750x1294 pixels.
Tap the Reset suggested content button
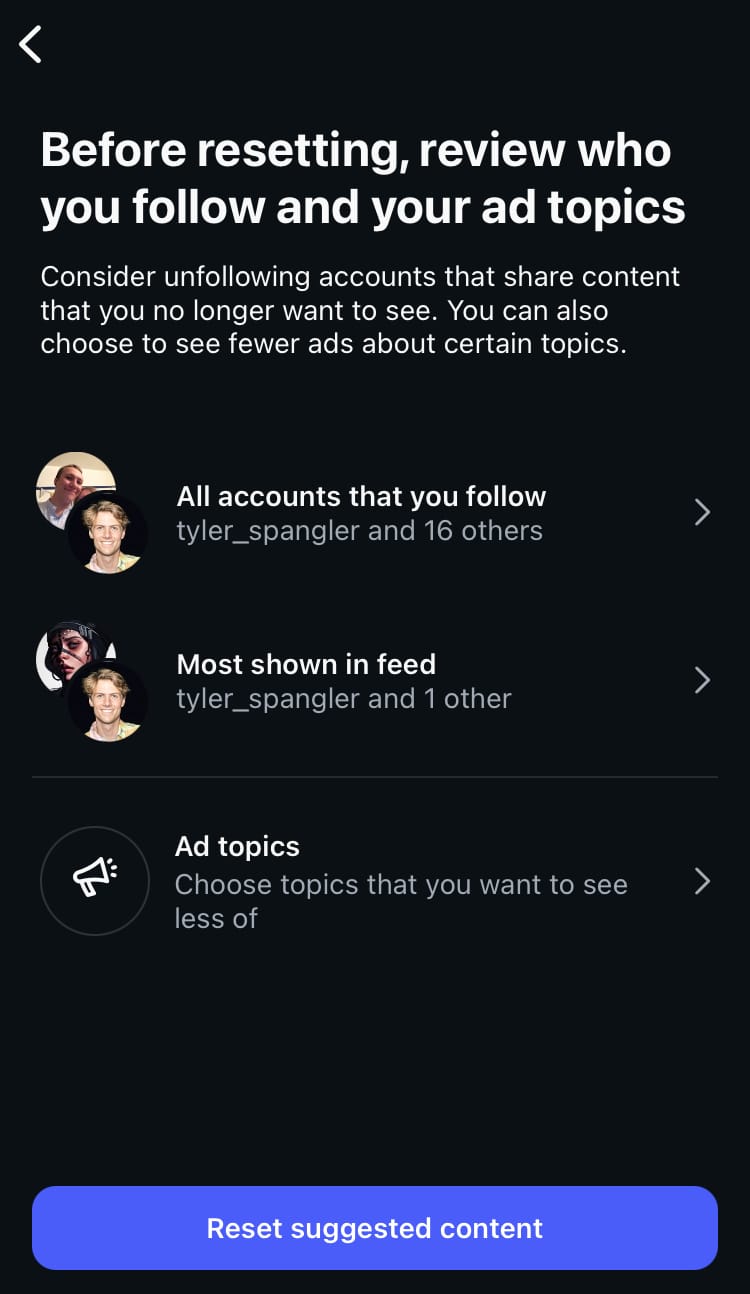point(374,1228)
